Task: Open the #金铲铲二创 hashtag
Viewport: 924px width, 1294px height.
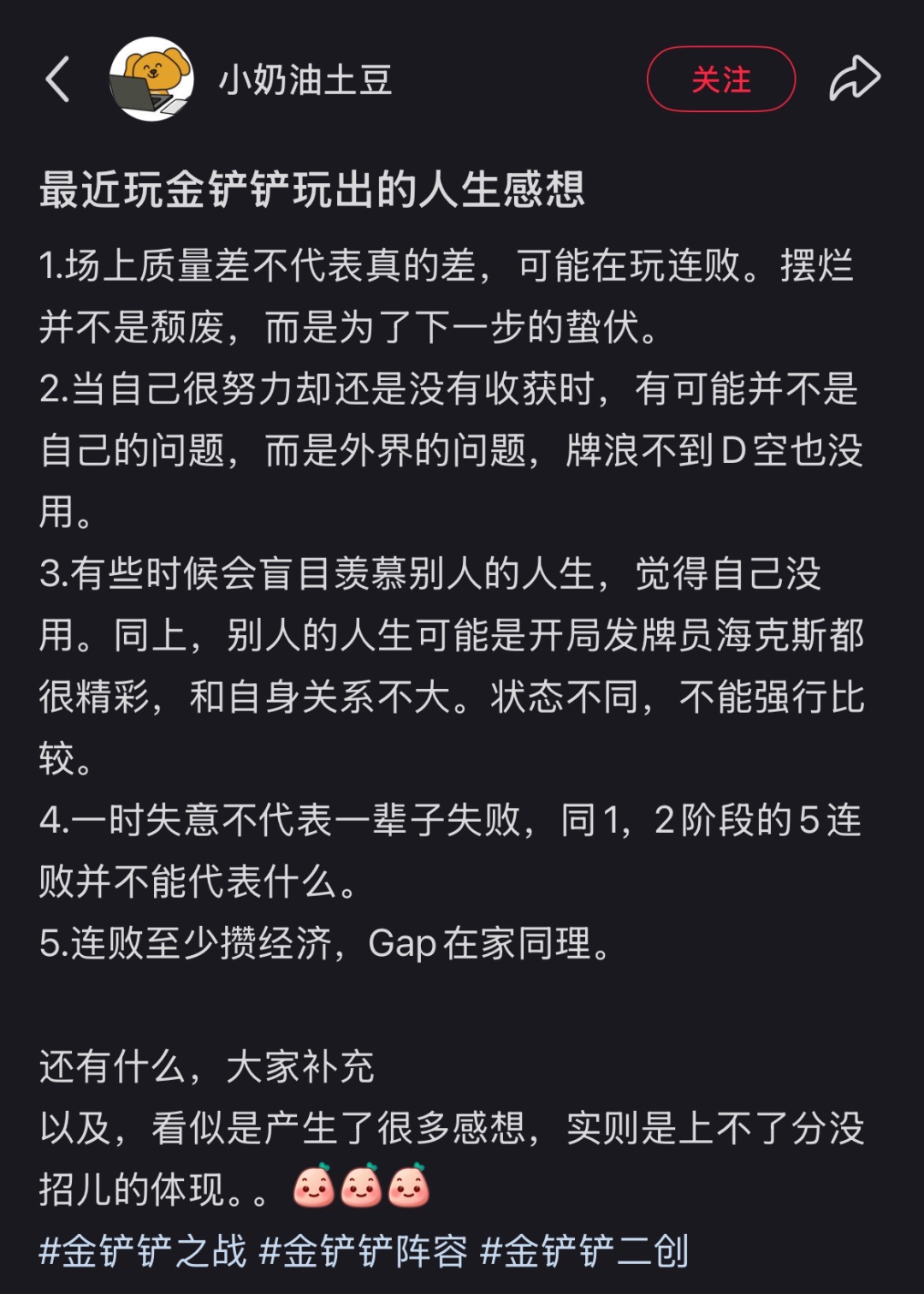Action: (584, 1251)
